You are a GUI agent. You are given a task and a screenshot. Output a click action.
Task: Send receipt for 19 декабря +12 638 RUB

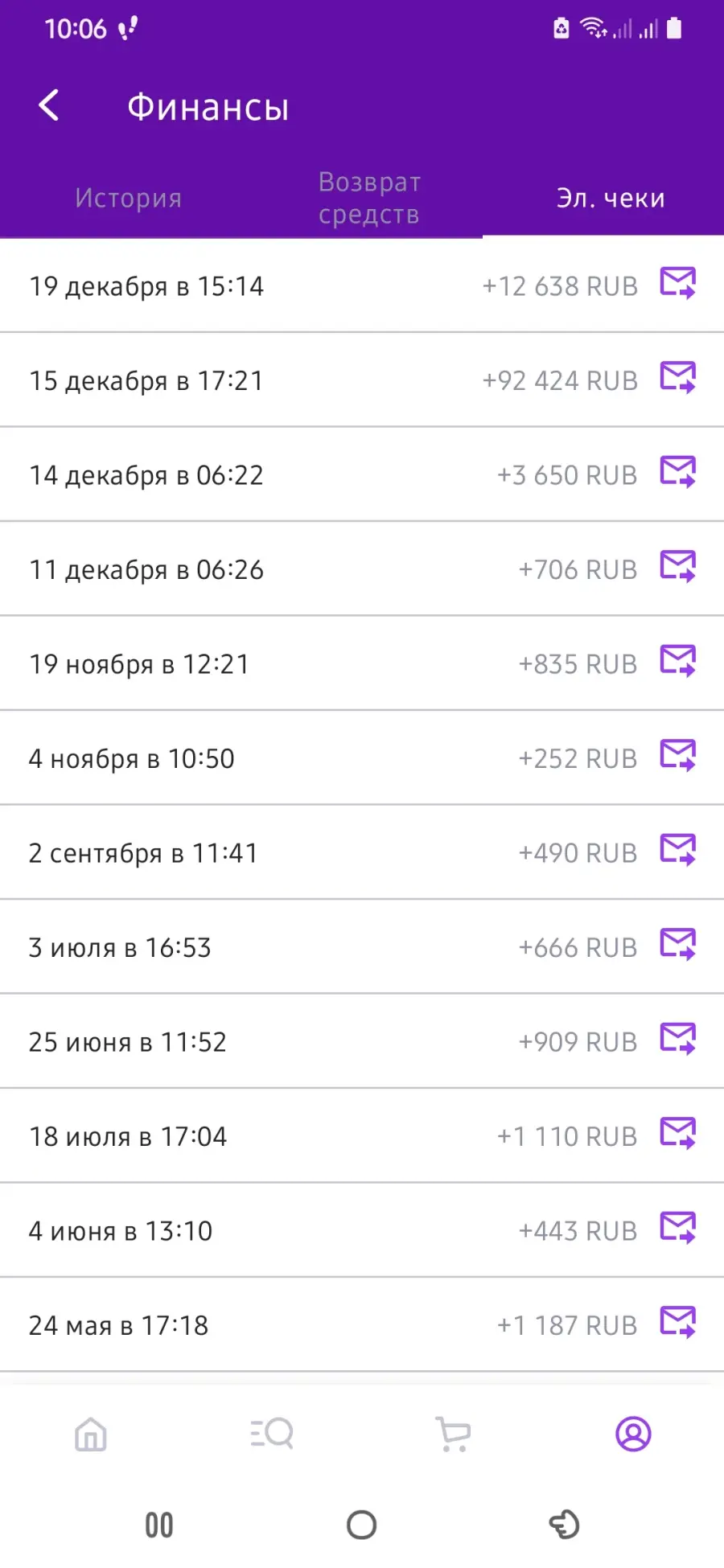tap(678, 284)
